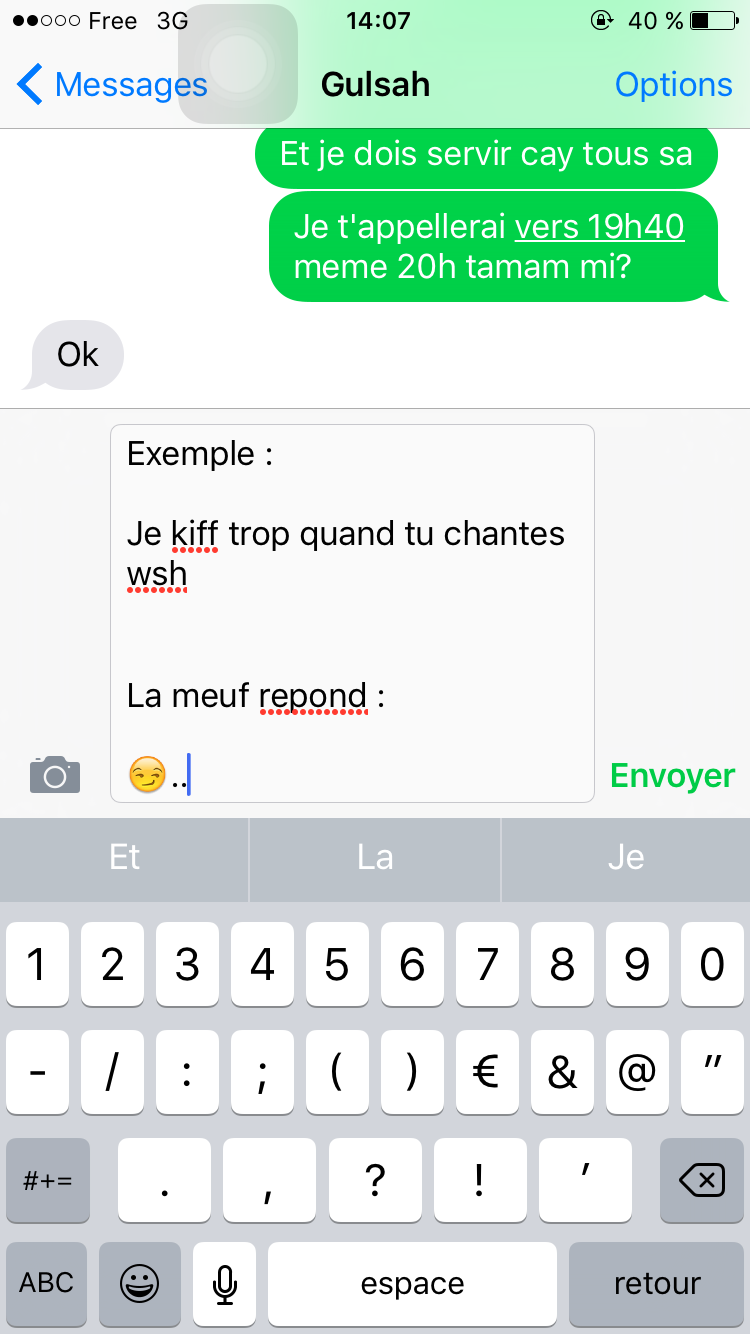Tap the message text field
This screenshot has height=1334, width=750.
[x=352, y=613]
